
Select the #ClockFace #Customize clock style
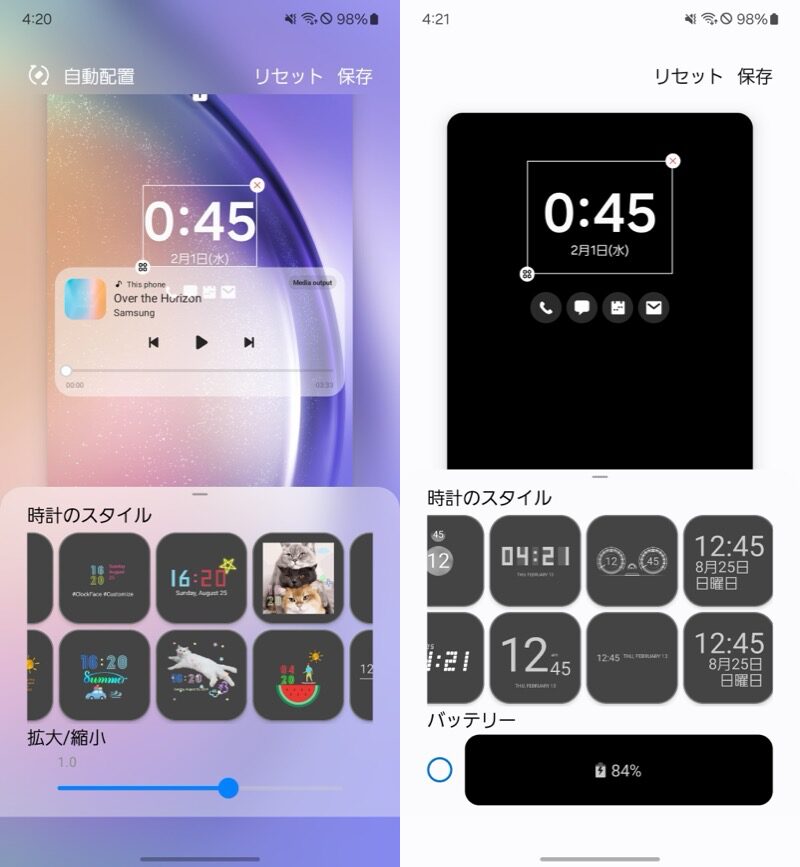point(104,578)
